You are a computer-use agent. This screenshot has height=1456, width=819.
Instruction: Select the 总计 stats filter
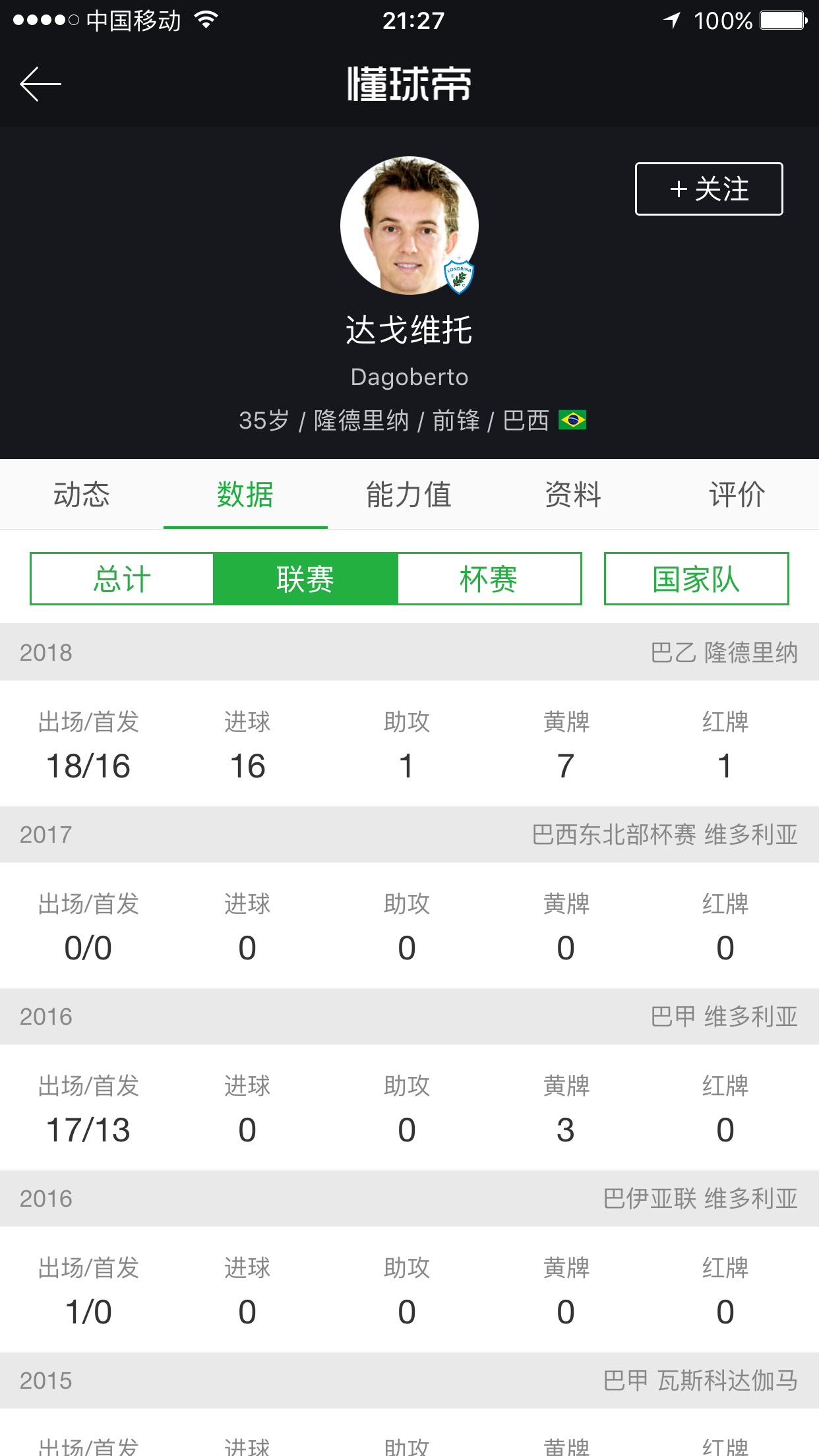[122, 579]
